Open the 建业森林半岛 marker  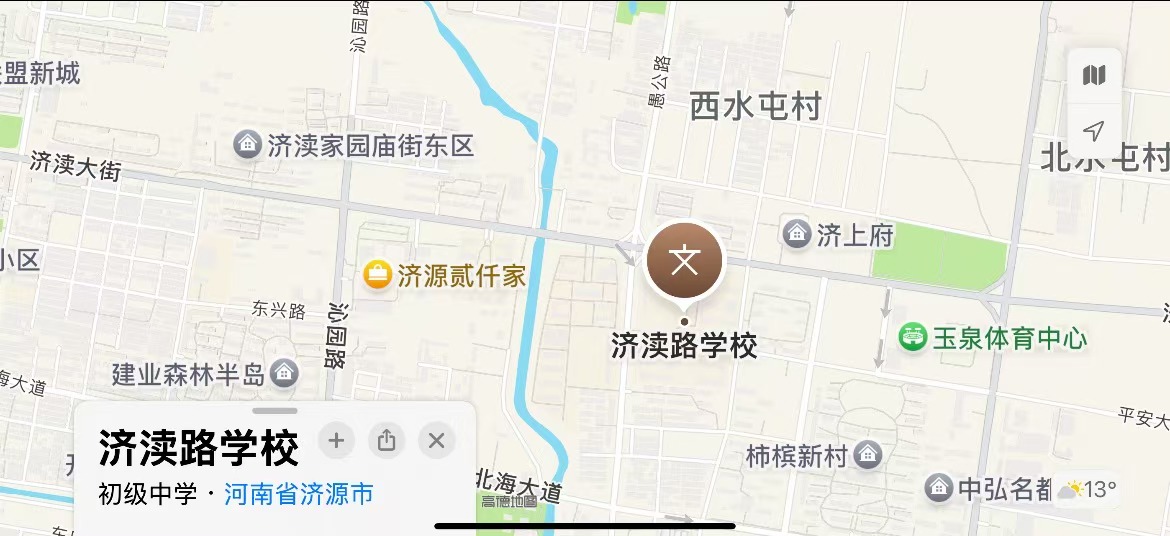pyautogui.click(x=285, y=375)
